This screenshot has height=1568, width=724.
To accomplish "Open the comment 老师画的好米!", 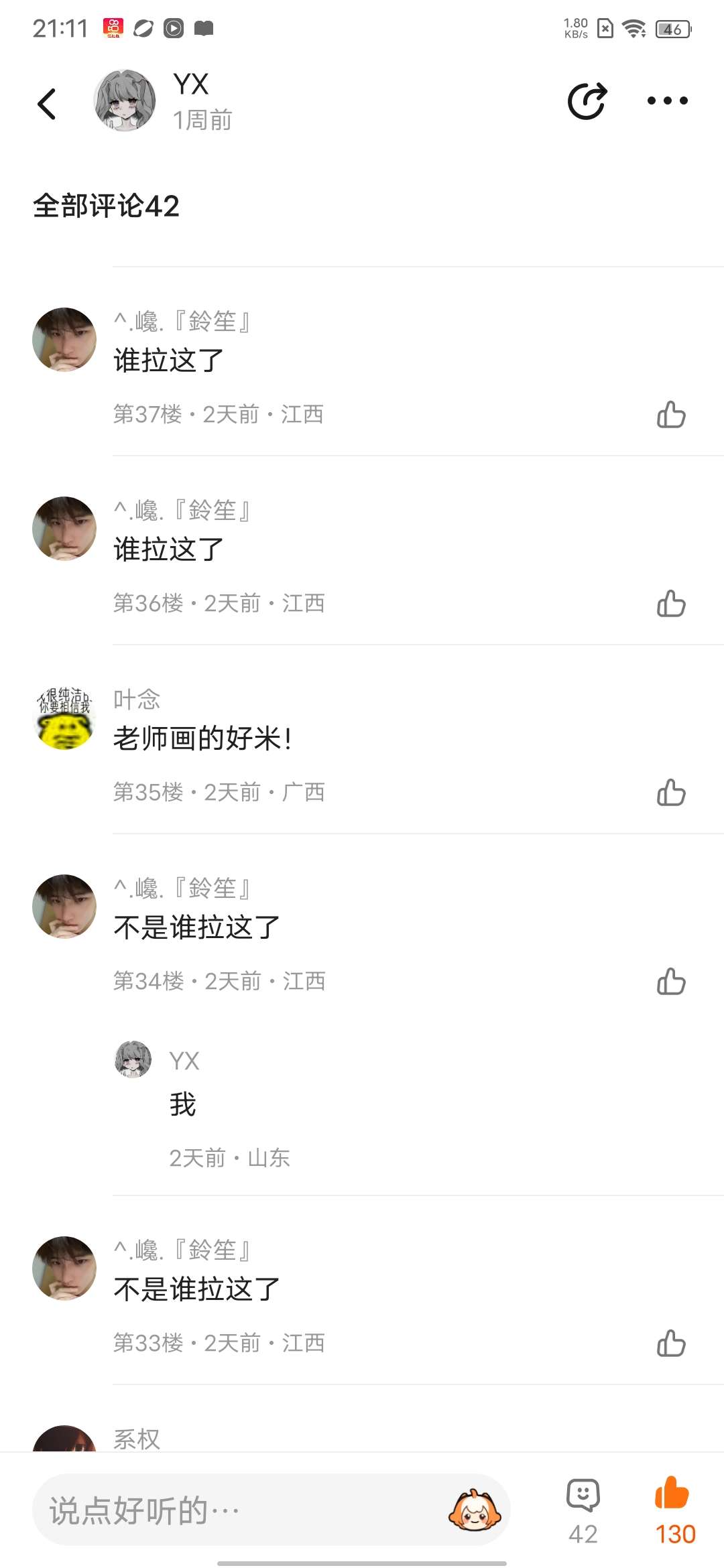I will 202,738.
